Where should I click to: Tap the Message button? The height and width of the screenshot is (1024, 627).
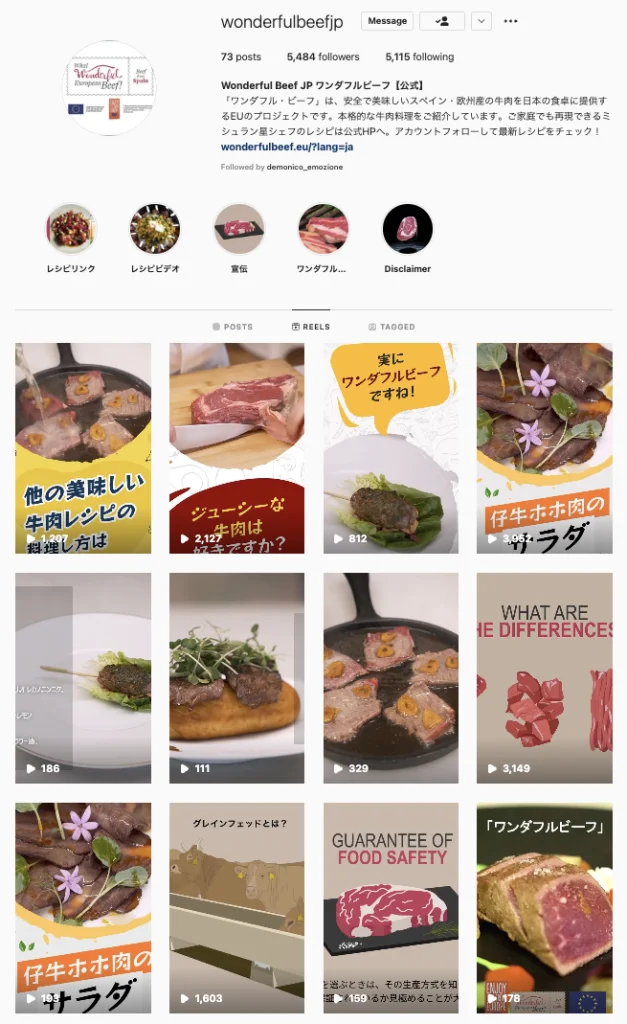point(387,21)
